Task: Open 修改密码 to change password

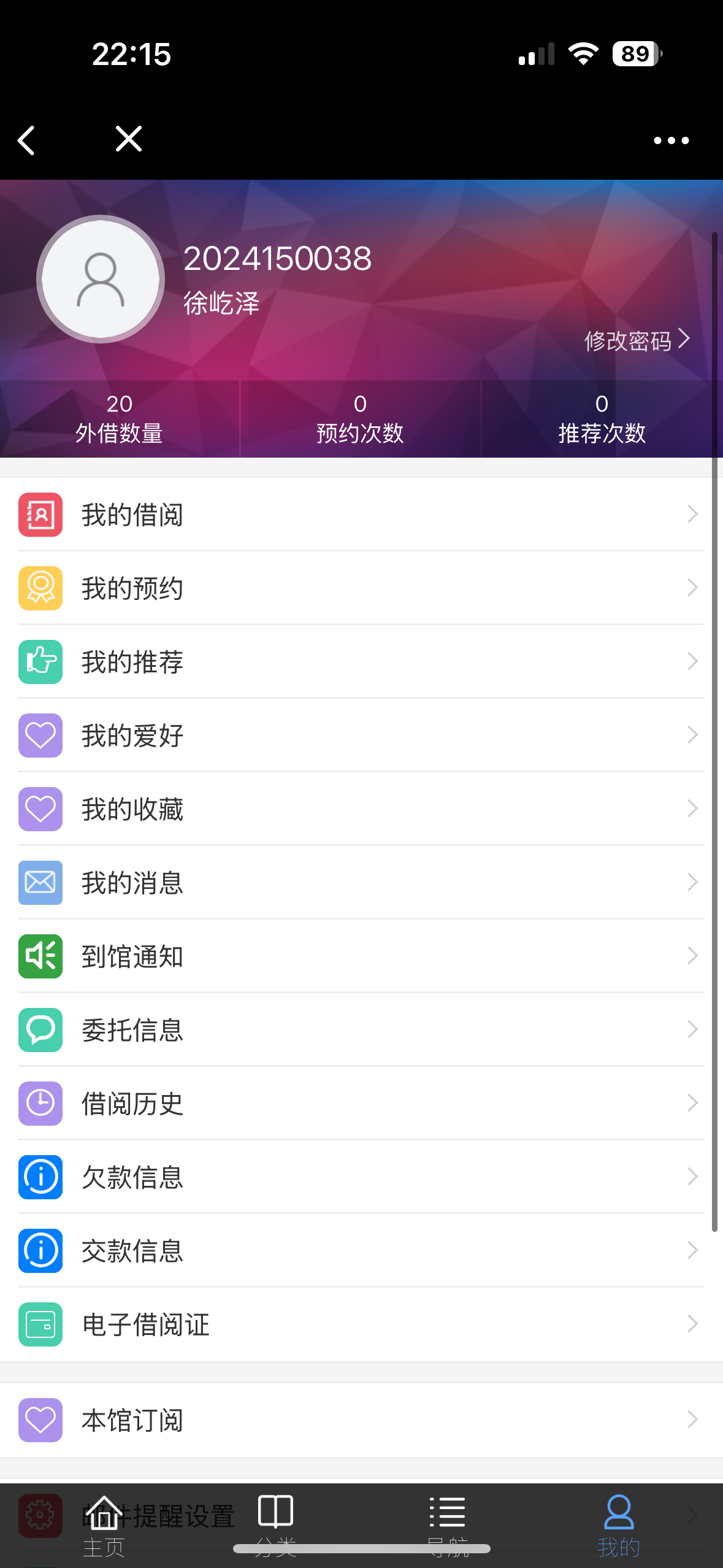Action: (637, 340)
